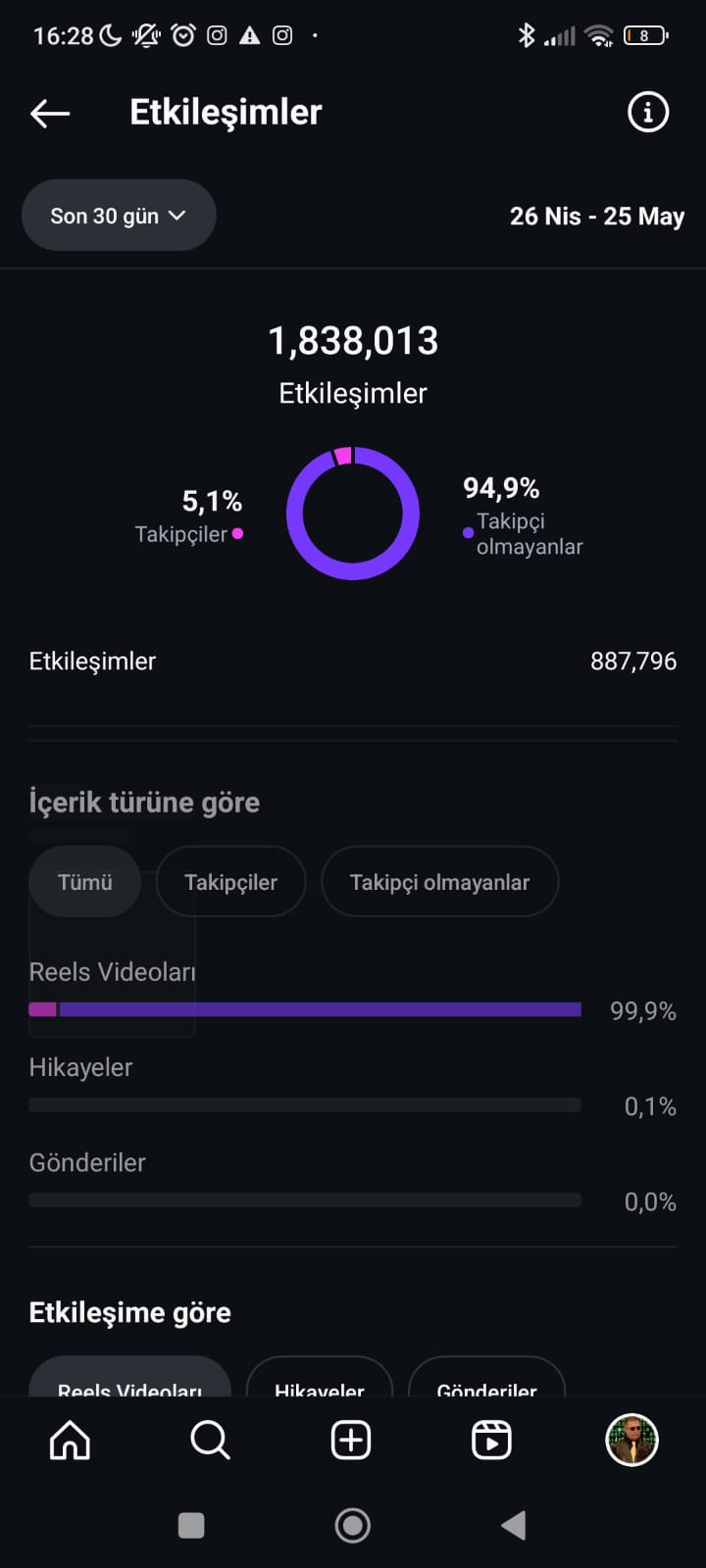Select Reels Videoları under Etkileşime göre

coord(129,1380)
